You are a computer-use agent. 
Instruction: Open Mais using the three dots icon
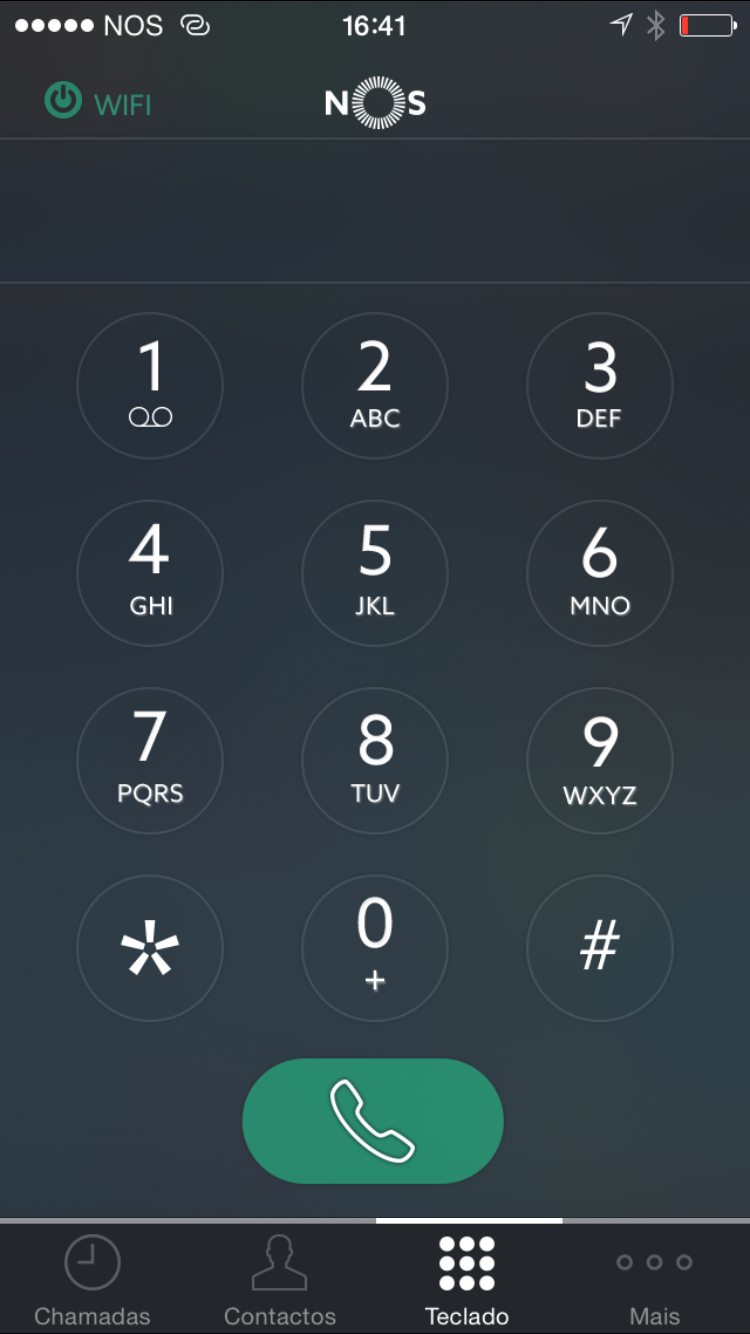tap(653, 1261)
